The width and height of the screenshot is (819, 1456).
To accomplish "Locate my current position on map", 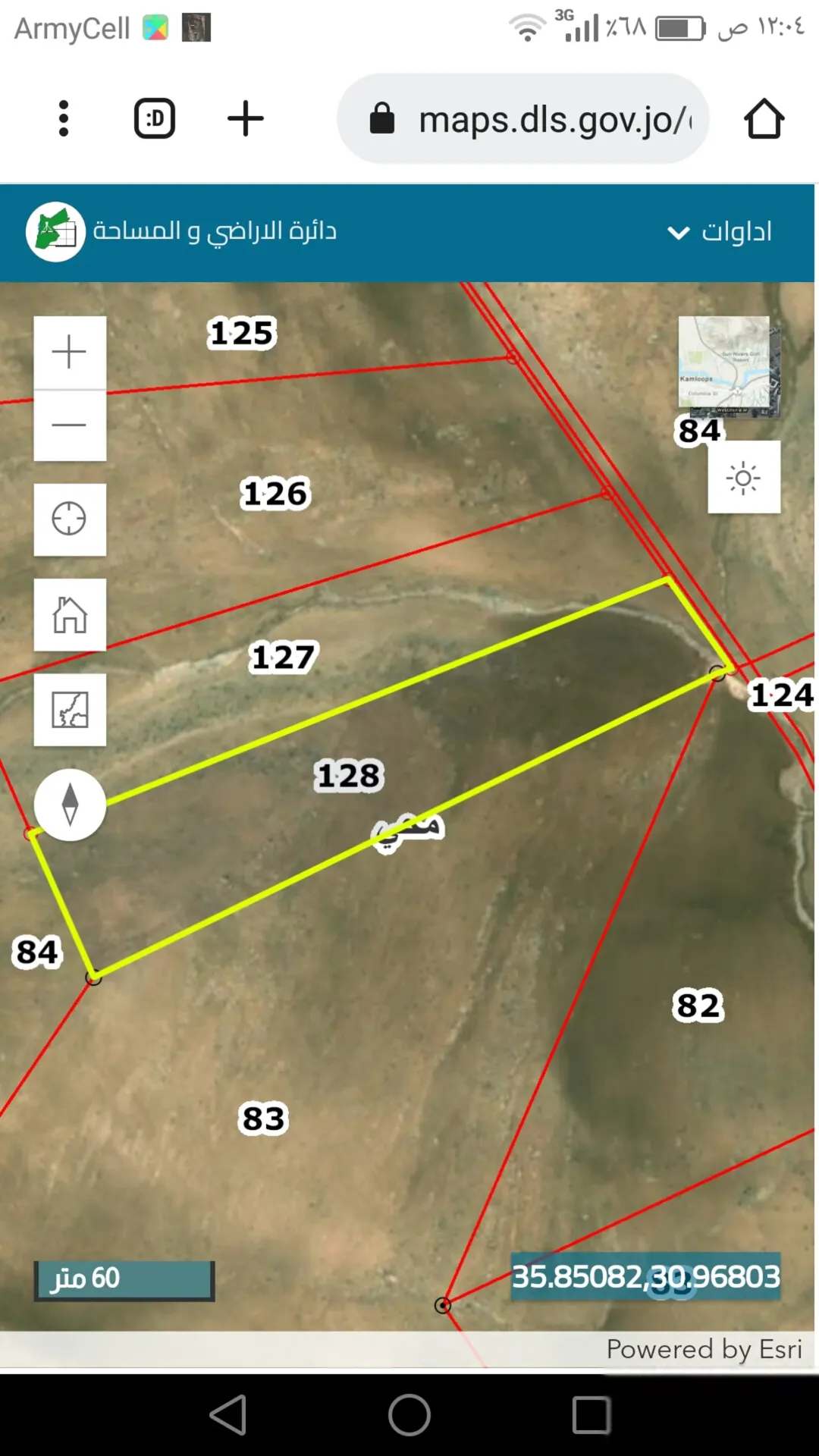I will click(x=70, y=519).
